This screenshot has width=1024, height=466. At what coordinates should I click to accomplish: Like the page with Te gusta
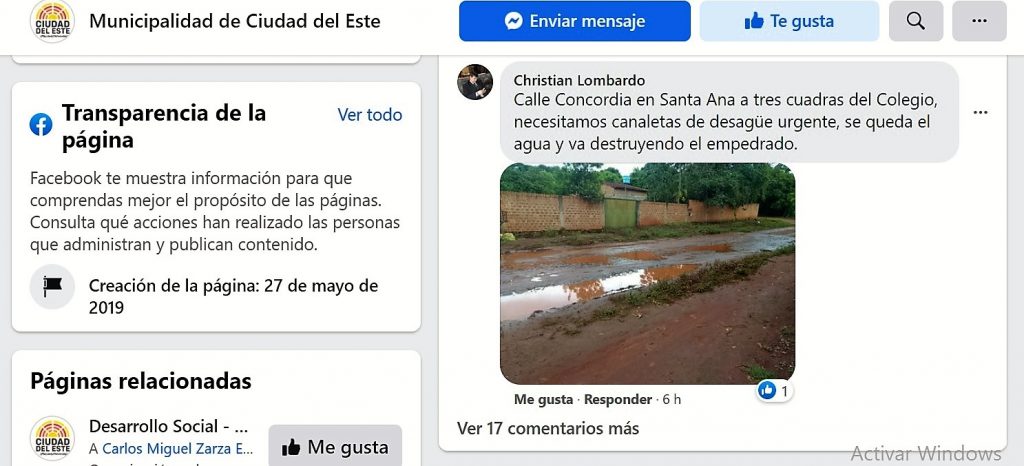tap(788, 21)
